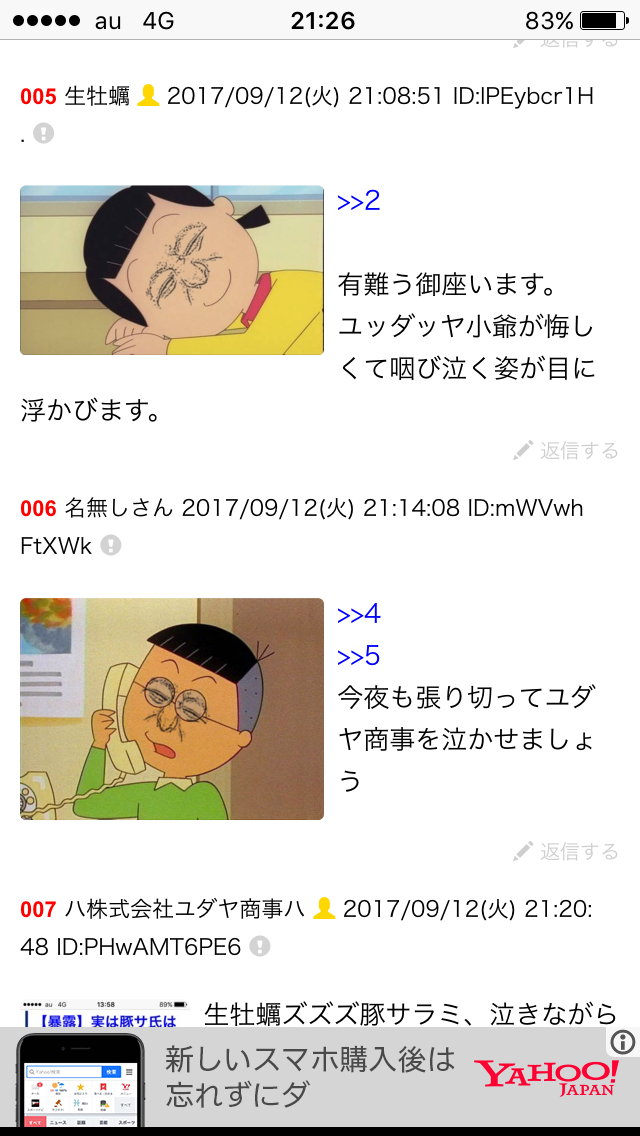Open the >>2 reply anchor link

coord(359,201)
